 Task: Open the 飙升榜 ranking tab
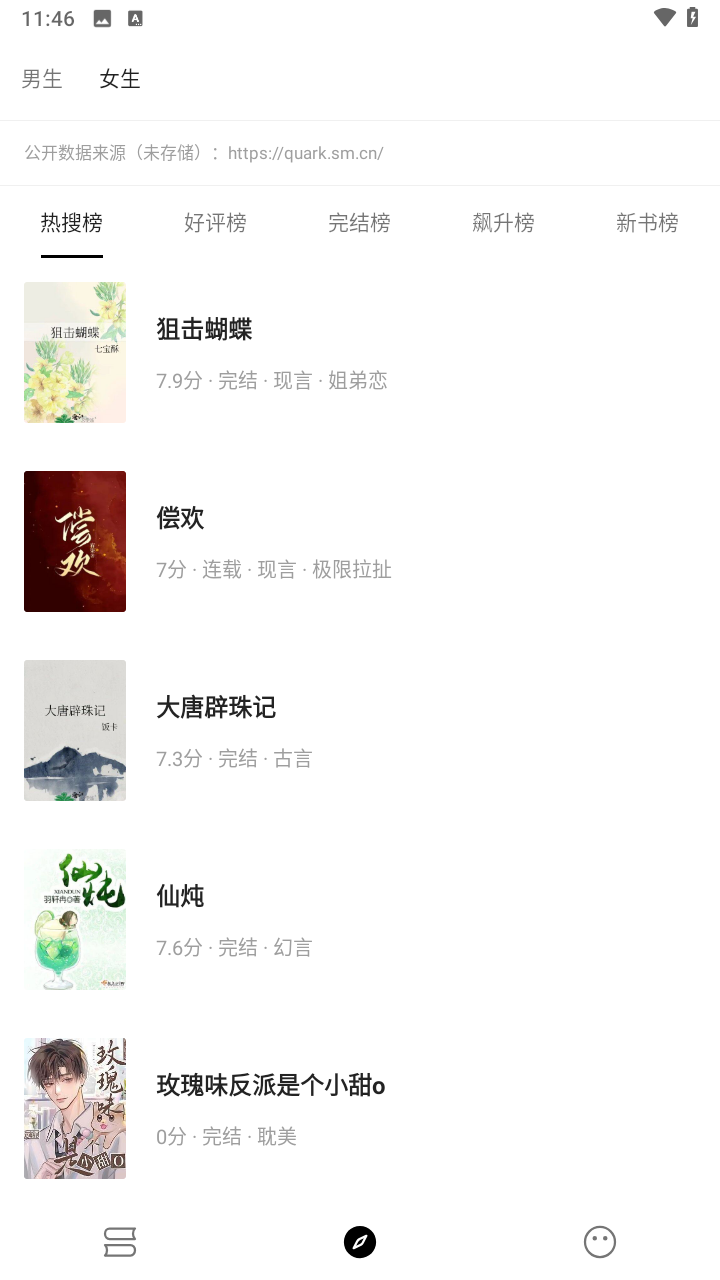click(504, 223)
